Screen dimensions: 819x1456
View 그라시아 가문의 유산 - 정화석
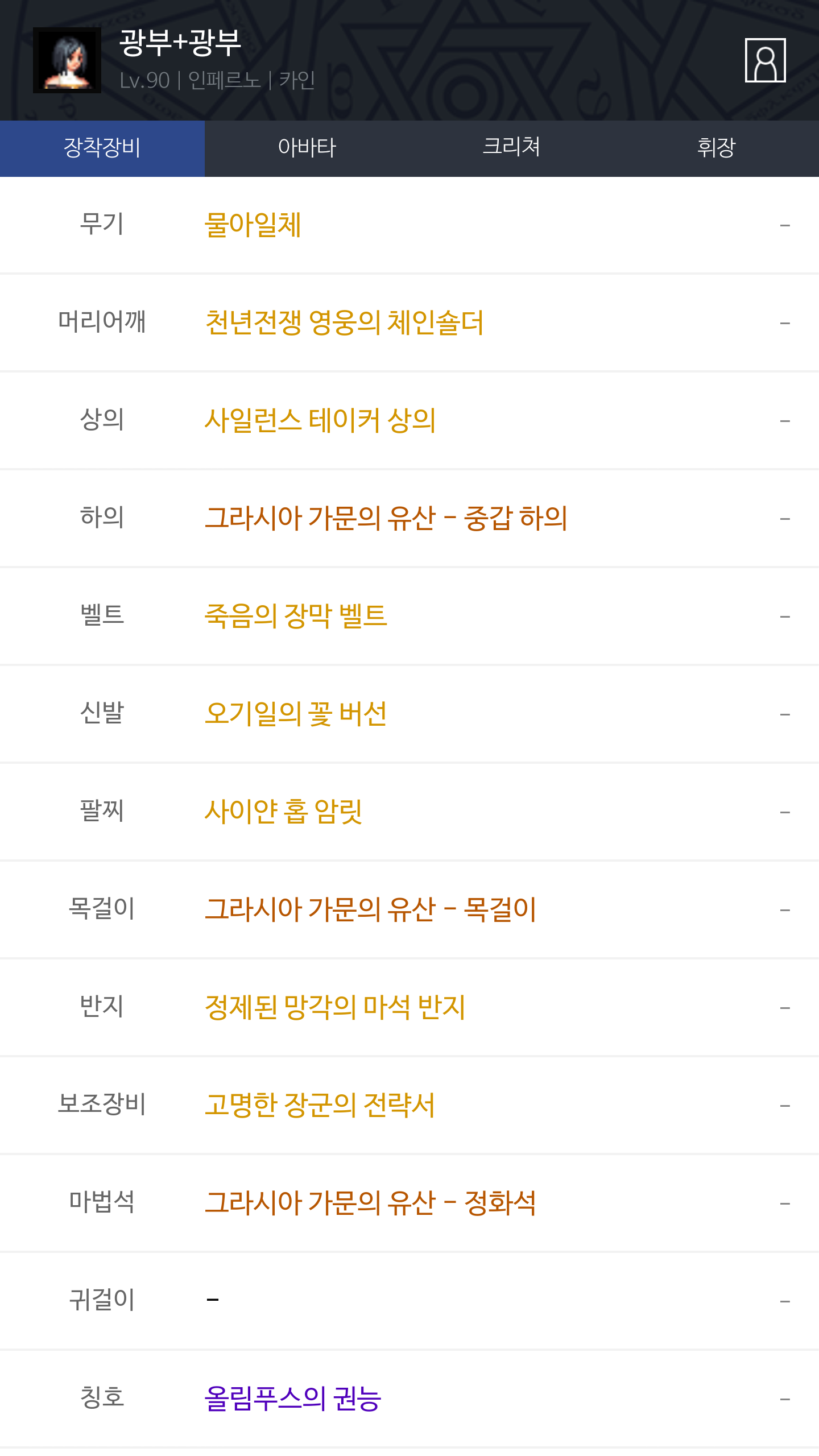370,1203
